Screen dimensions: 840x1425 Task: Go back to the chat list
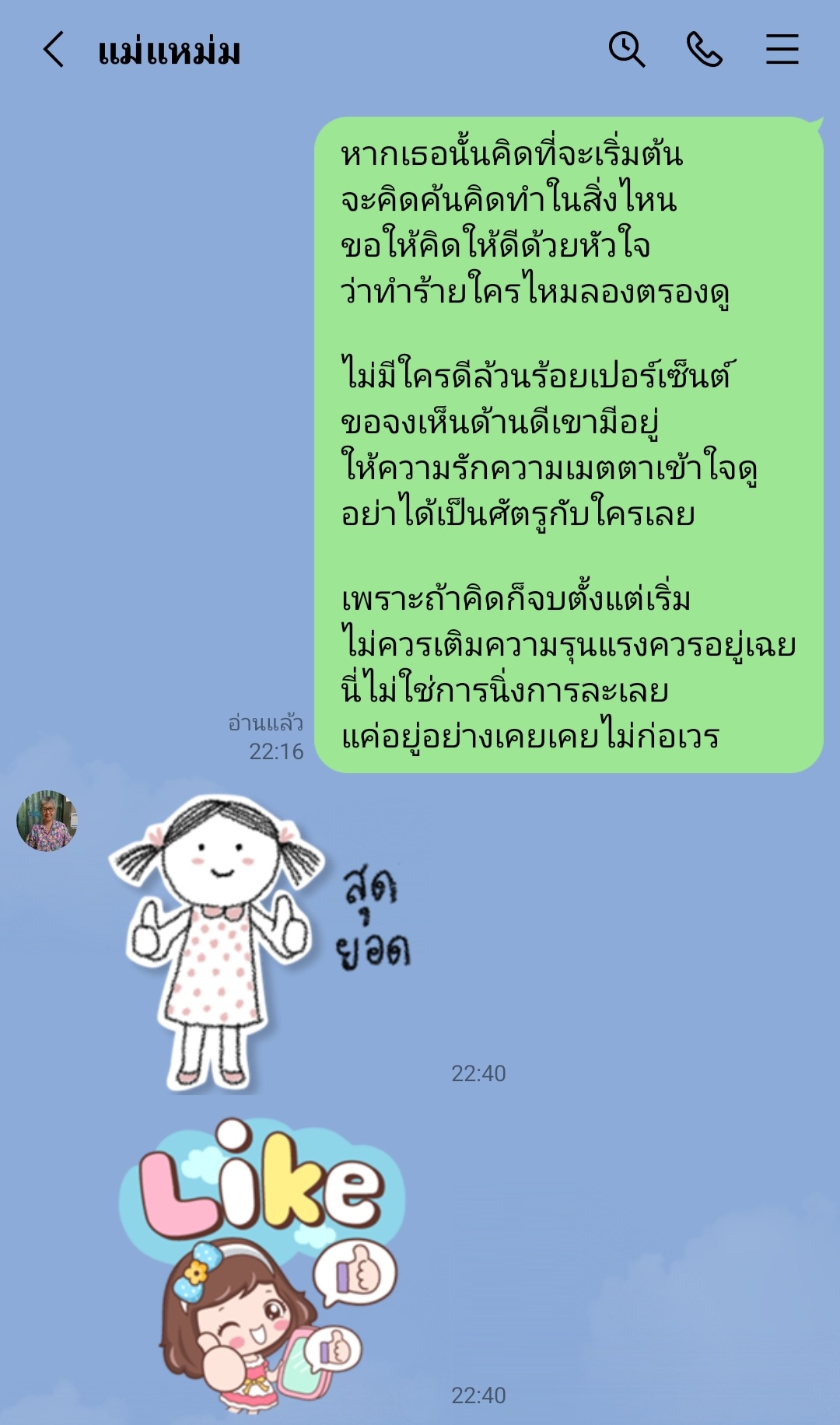[x=53, y=50]
